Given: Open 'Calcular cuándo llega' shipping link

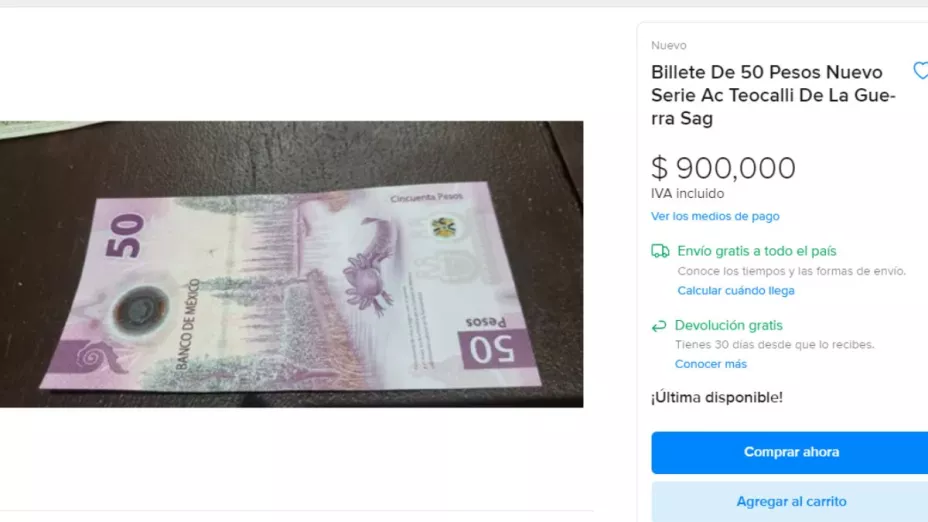Looking at the screenshot, I should [x=735, y=291].
